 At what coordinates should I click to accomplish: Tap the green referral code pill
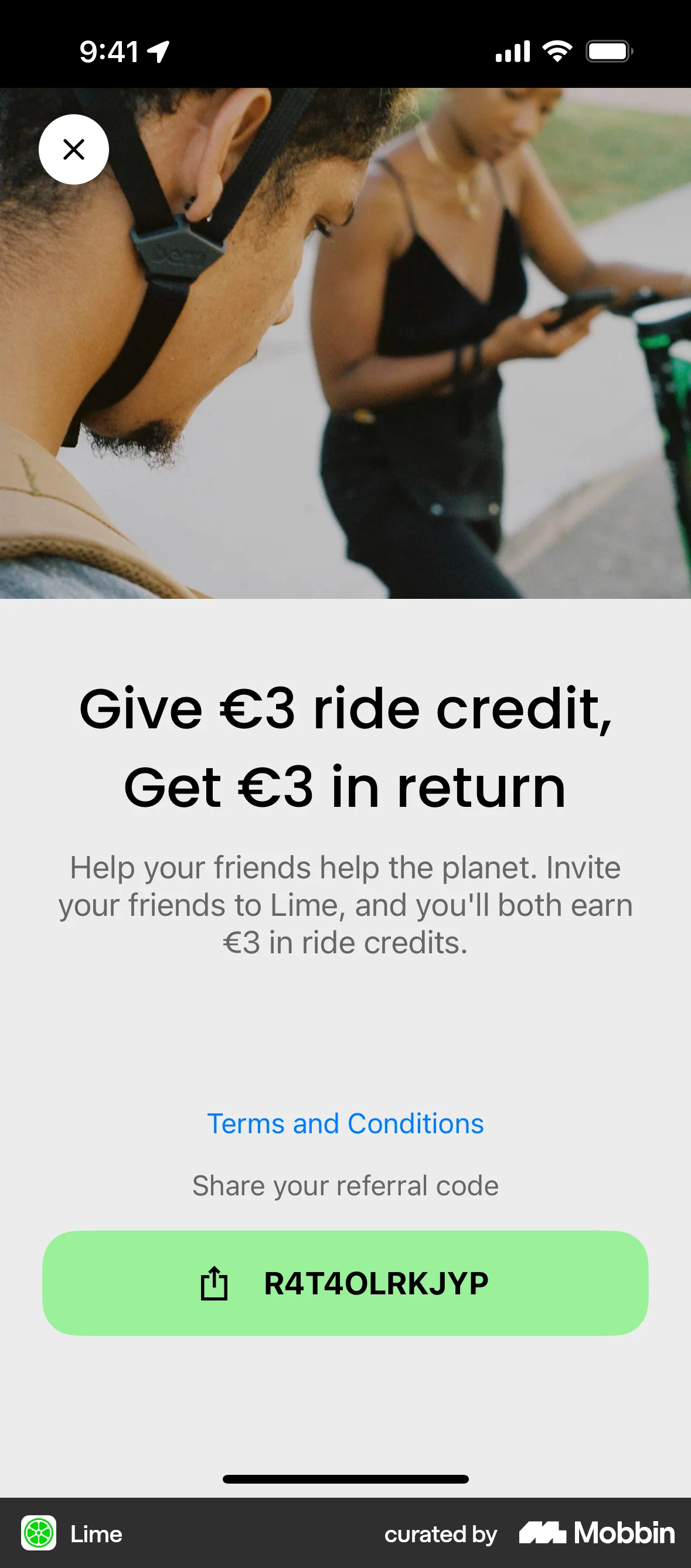coord(345,1283)
